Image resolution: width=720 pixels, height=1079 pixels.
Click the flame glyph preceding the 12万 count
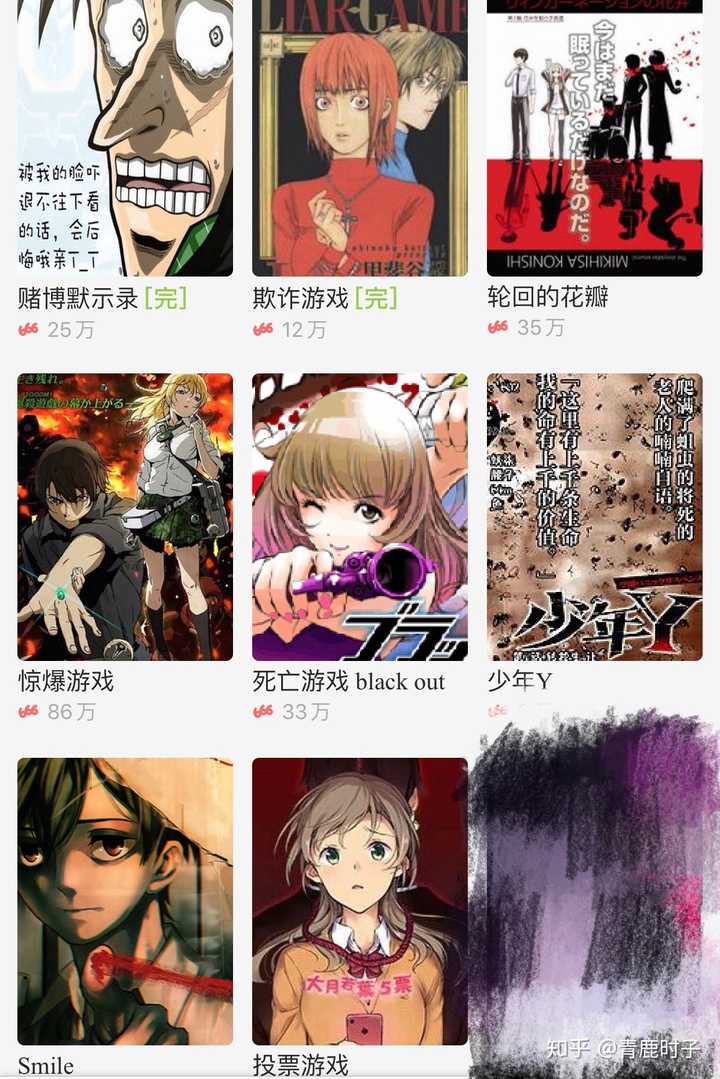pos(260,330)
